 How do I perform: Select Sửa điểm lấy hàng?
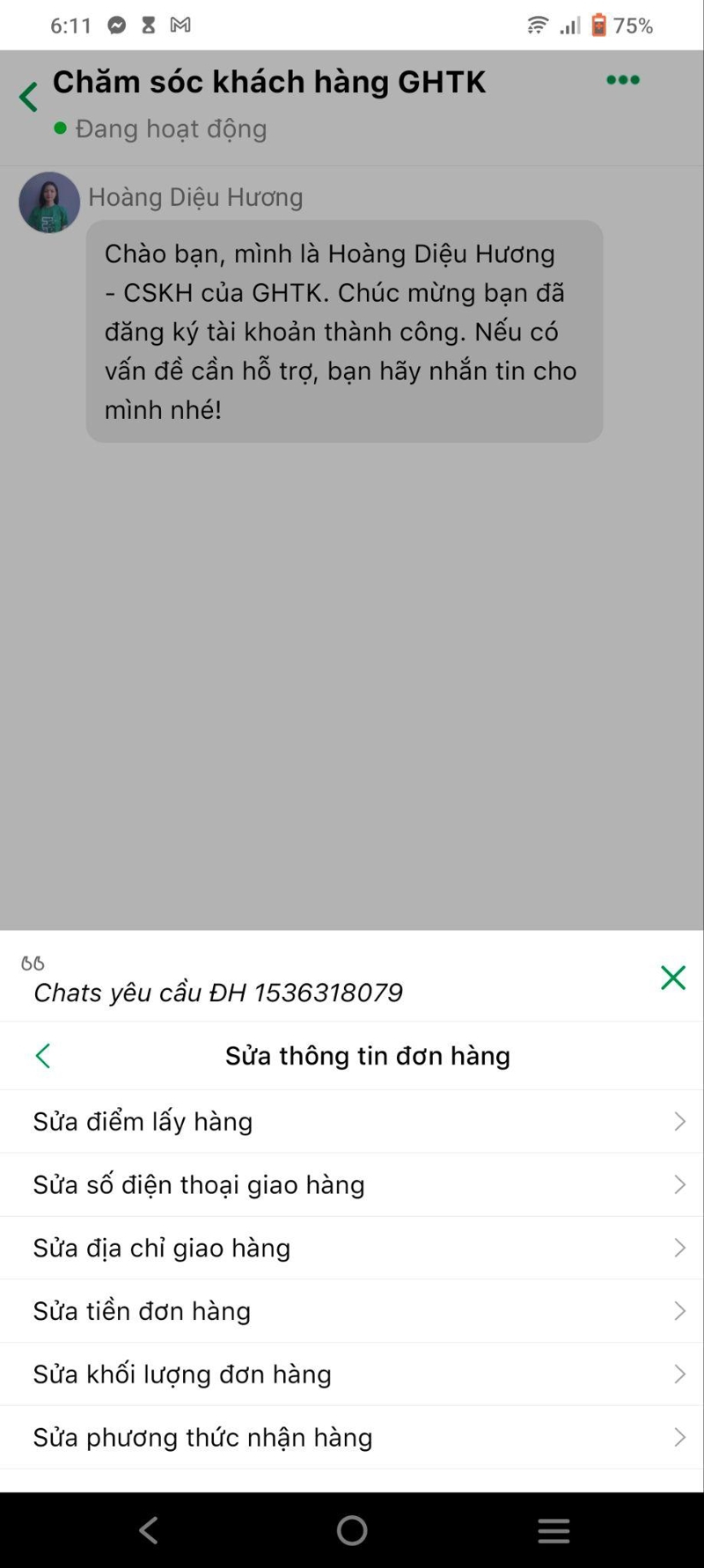pos(352,1121)
